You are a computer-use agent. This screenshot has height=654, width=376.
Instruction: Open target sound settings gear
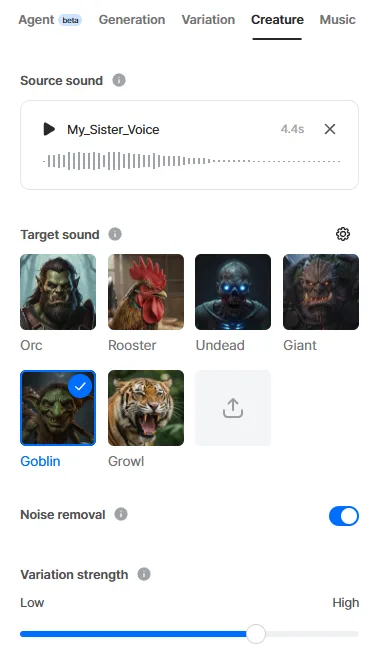pyautogui.click(x=343, y=234)
